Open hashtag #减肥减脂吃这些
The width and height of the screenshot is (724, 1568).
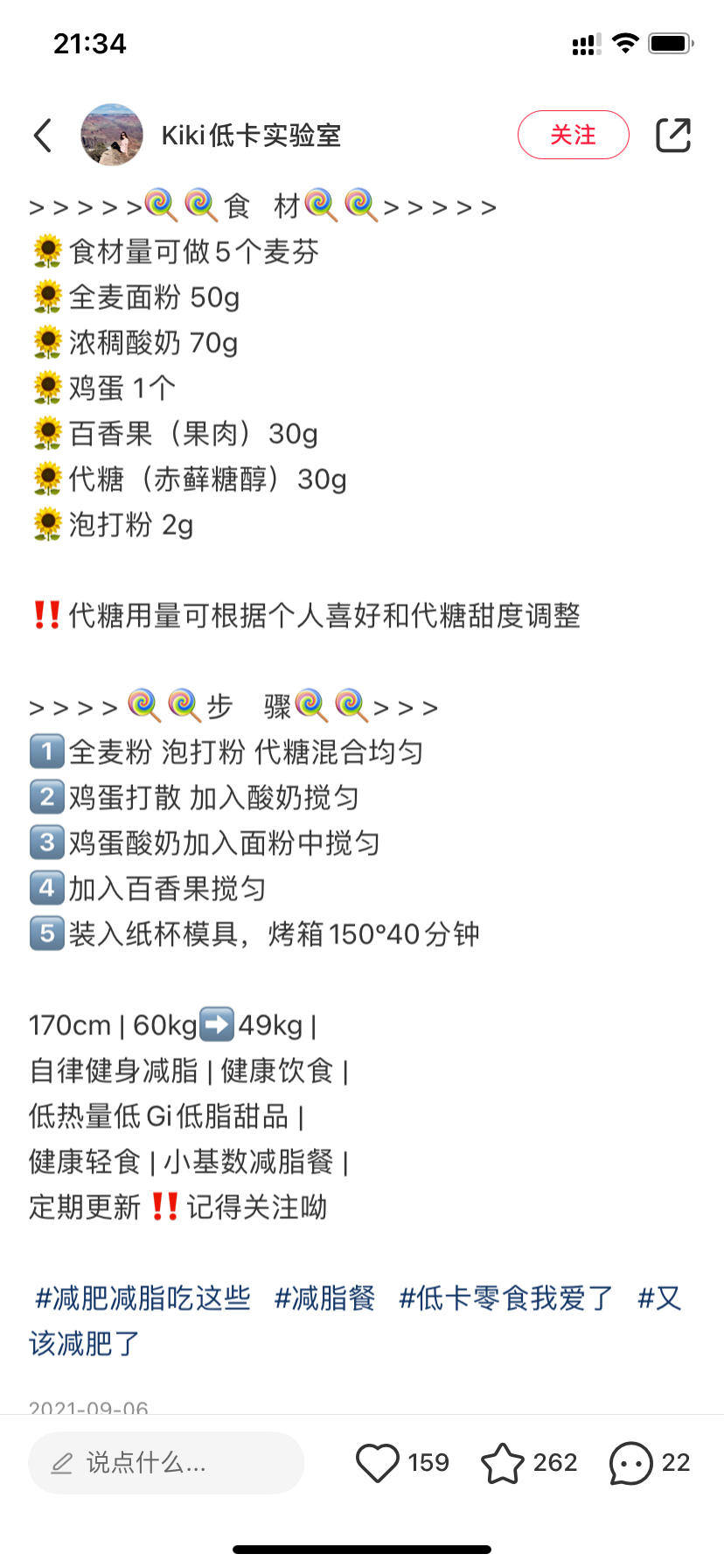(x=143, y=1298)
